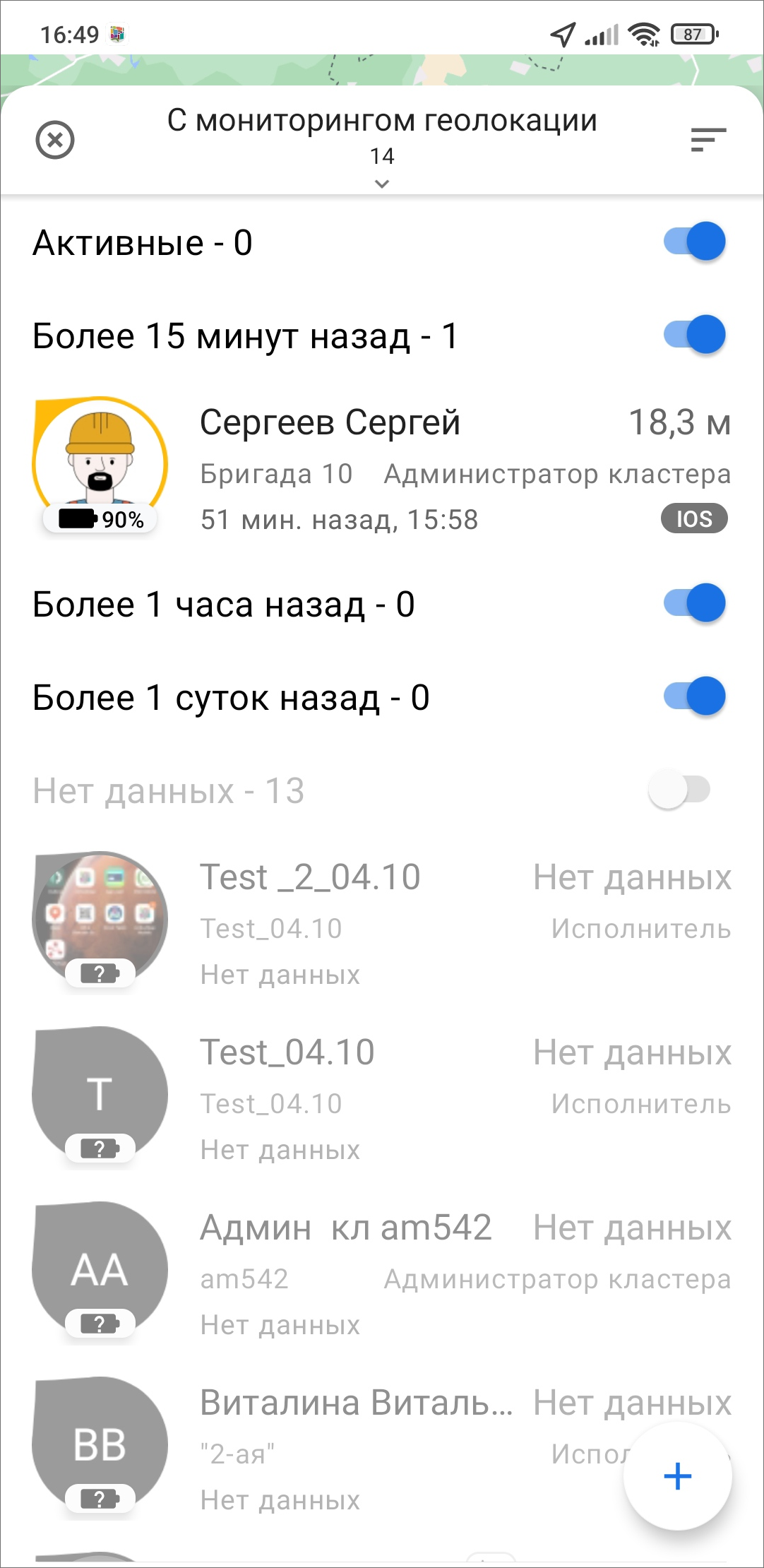Open the sort options icon
Image resolution: width=764 pixels, height=1568 pixels.
pyautogui.click(x=708, y=140)
